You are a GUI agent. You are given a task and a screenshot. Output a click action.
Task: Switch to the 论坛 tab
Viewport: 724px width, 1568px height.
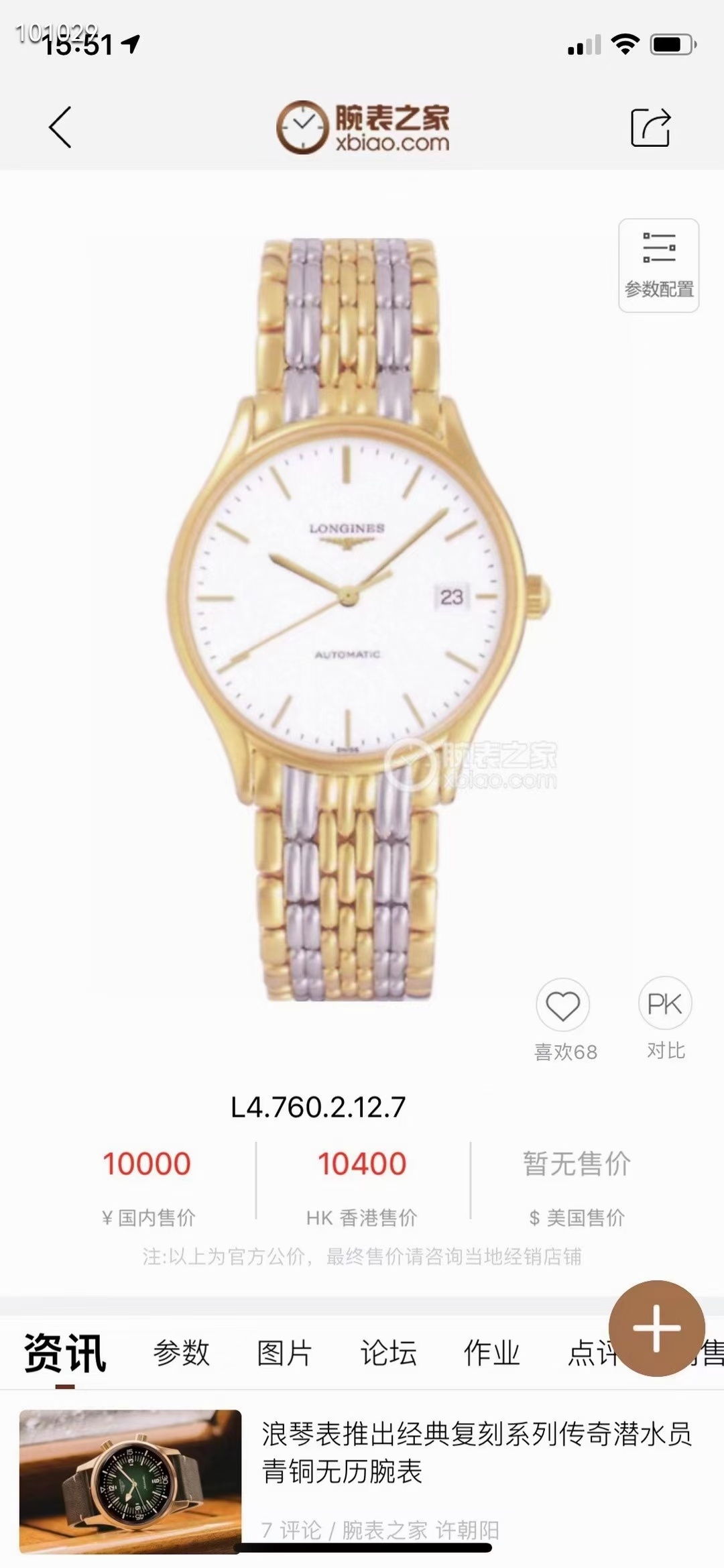(388, 1353)
